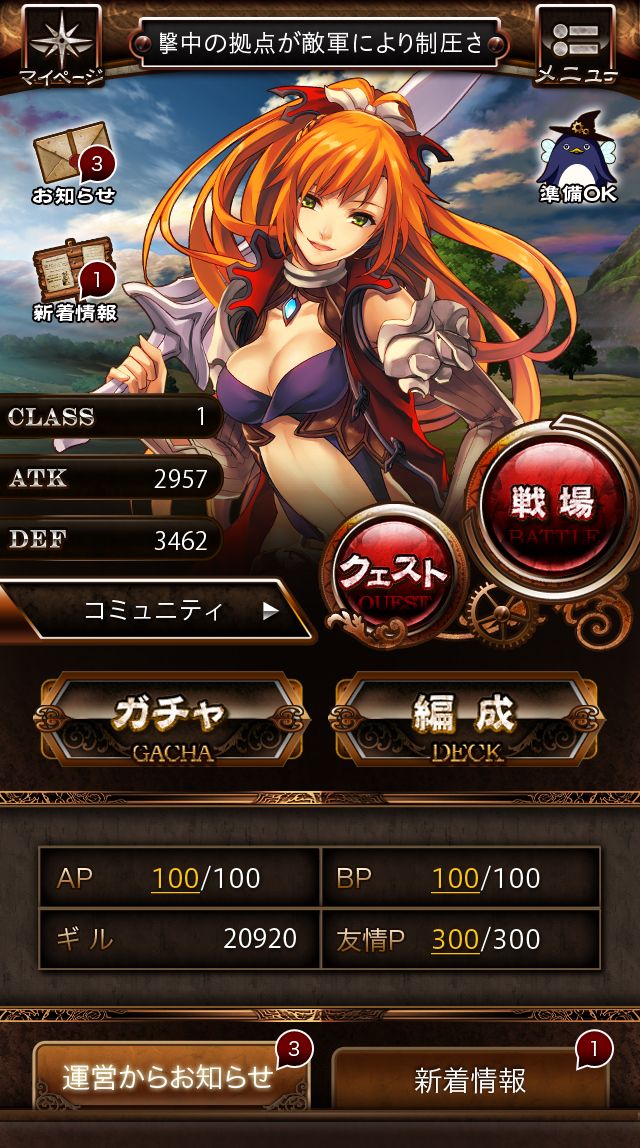The image size is (640, 1148).
Task: Open the bottom 新着情報 button
Action: (x=470, y=1080)
